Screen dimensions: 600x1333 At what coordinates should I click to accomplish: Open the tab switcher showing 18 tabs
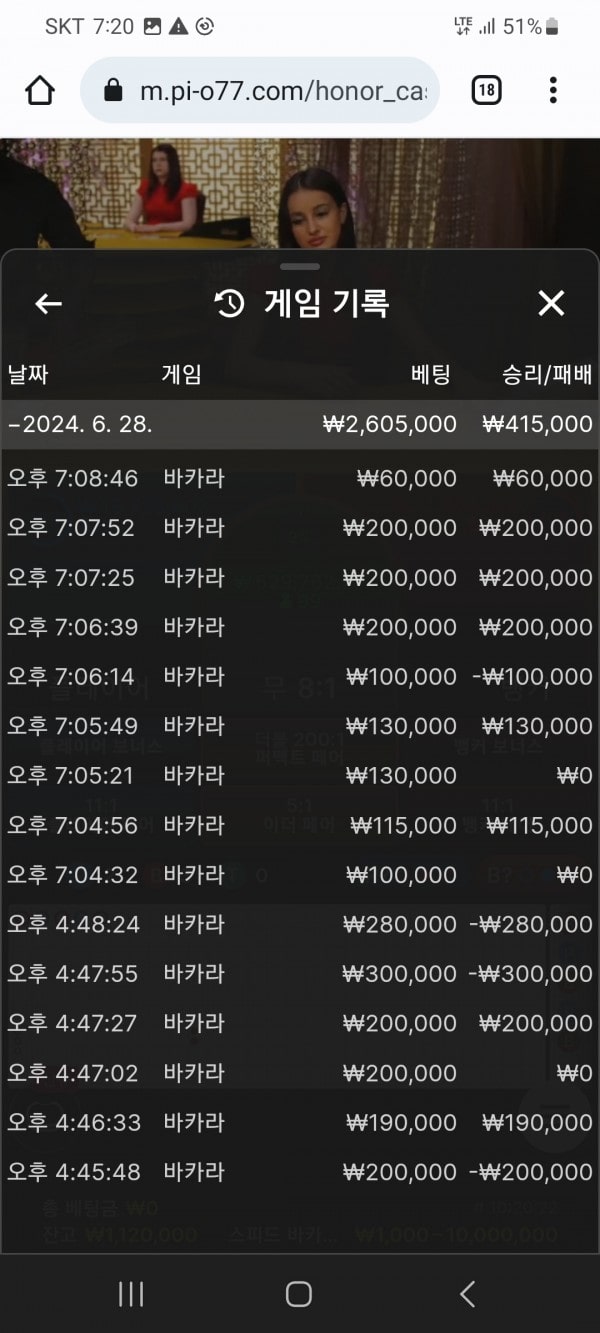point(486,91)
